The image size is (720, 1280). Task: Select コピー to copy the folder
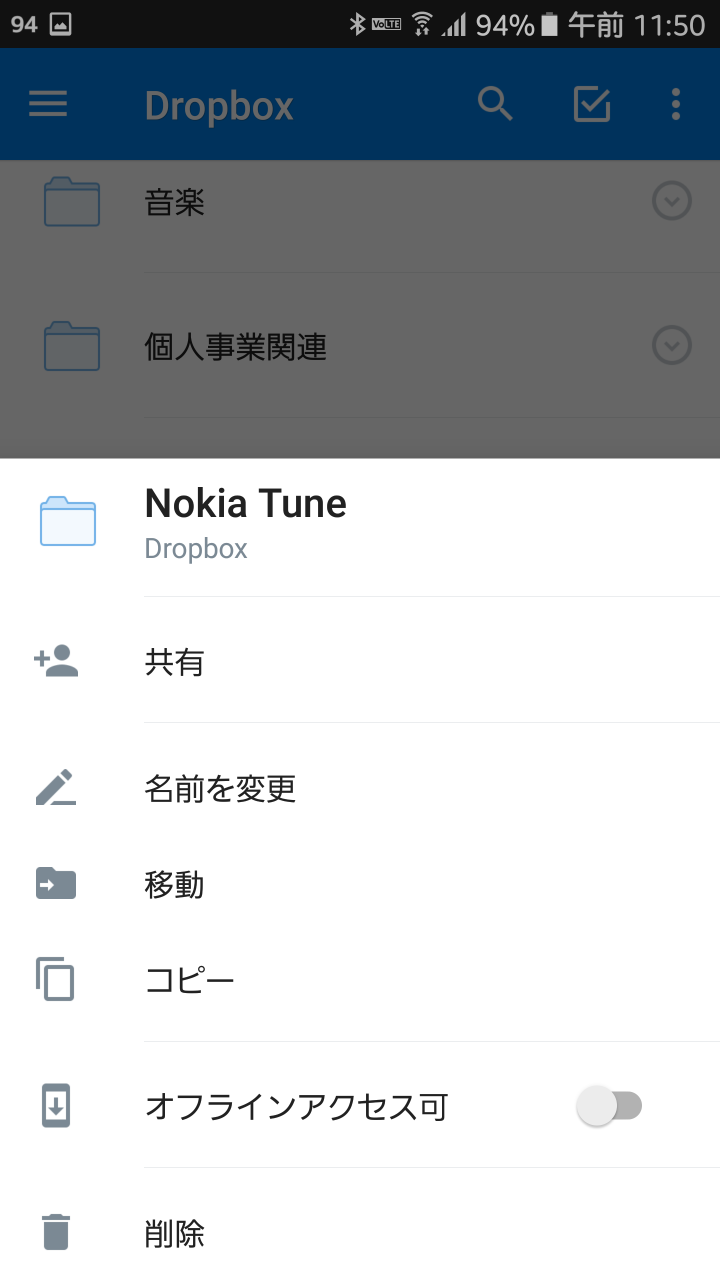360,979
